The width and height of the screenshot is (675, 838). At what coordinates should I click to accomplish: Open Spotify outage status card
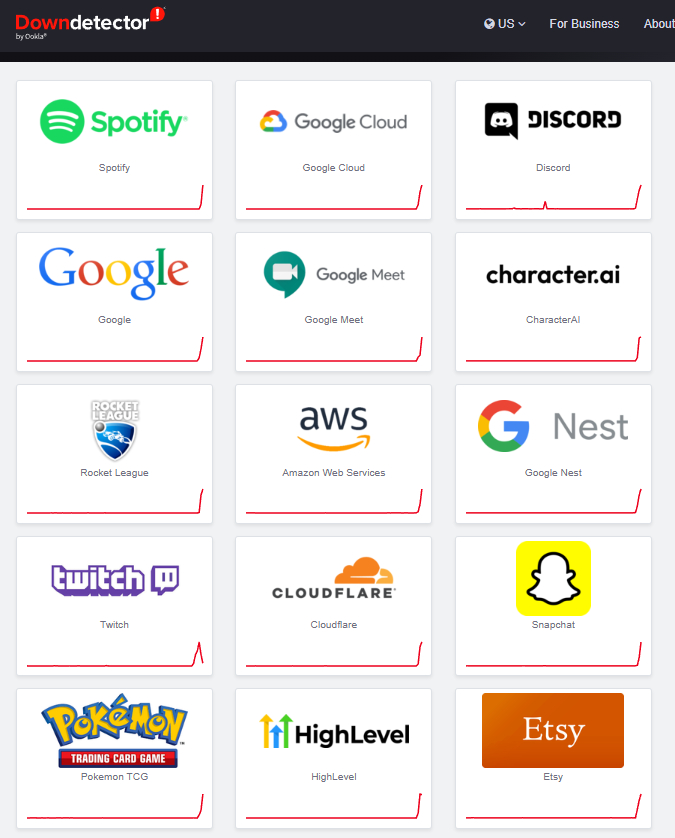[x=115, y=149]
